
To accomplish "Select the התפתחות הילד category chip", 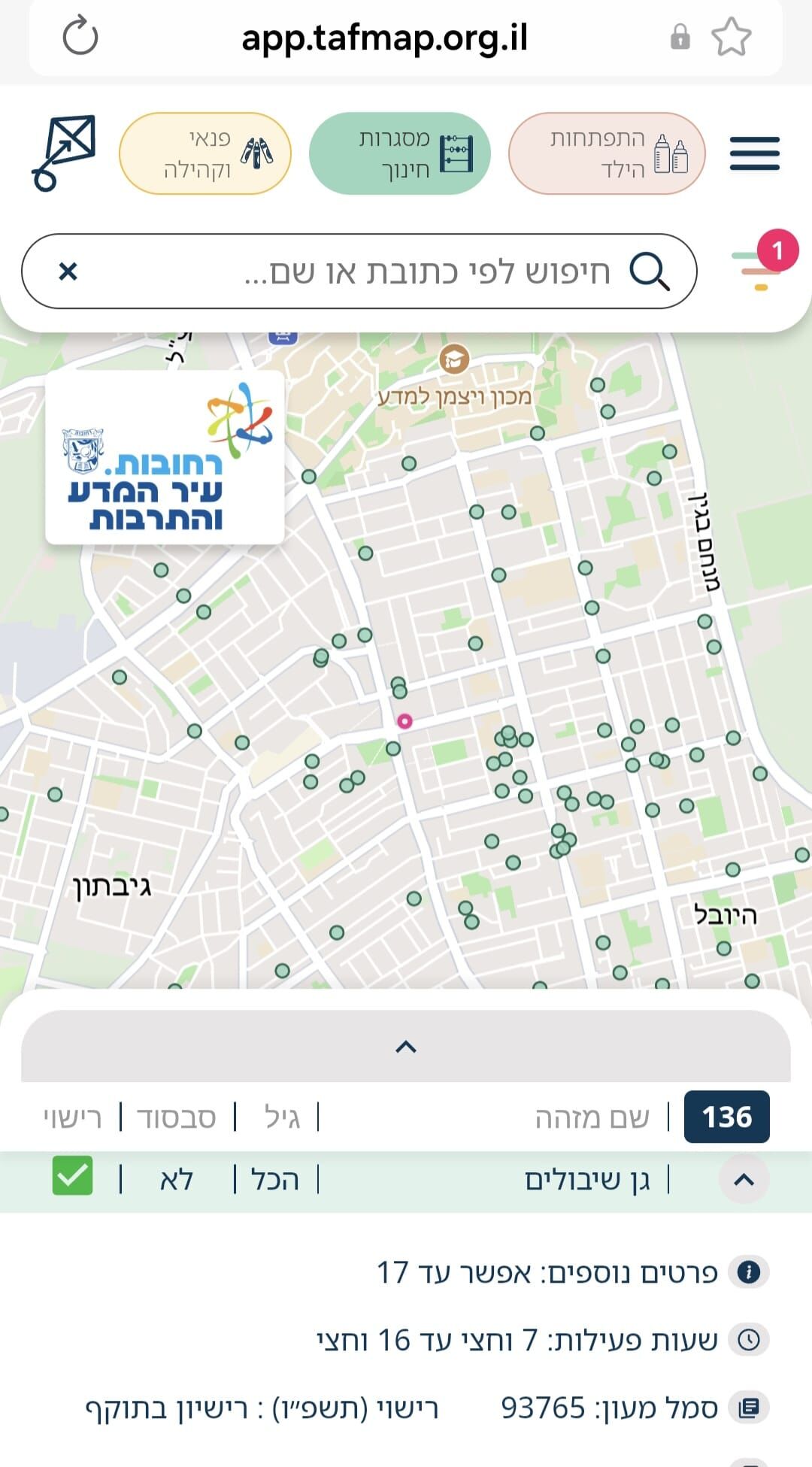I will (x=607, y=154).
